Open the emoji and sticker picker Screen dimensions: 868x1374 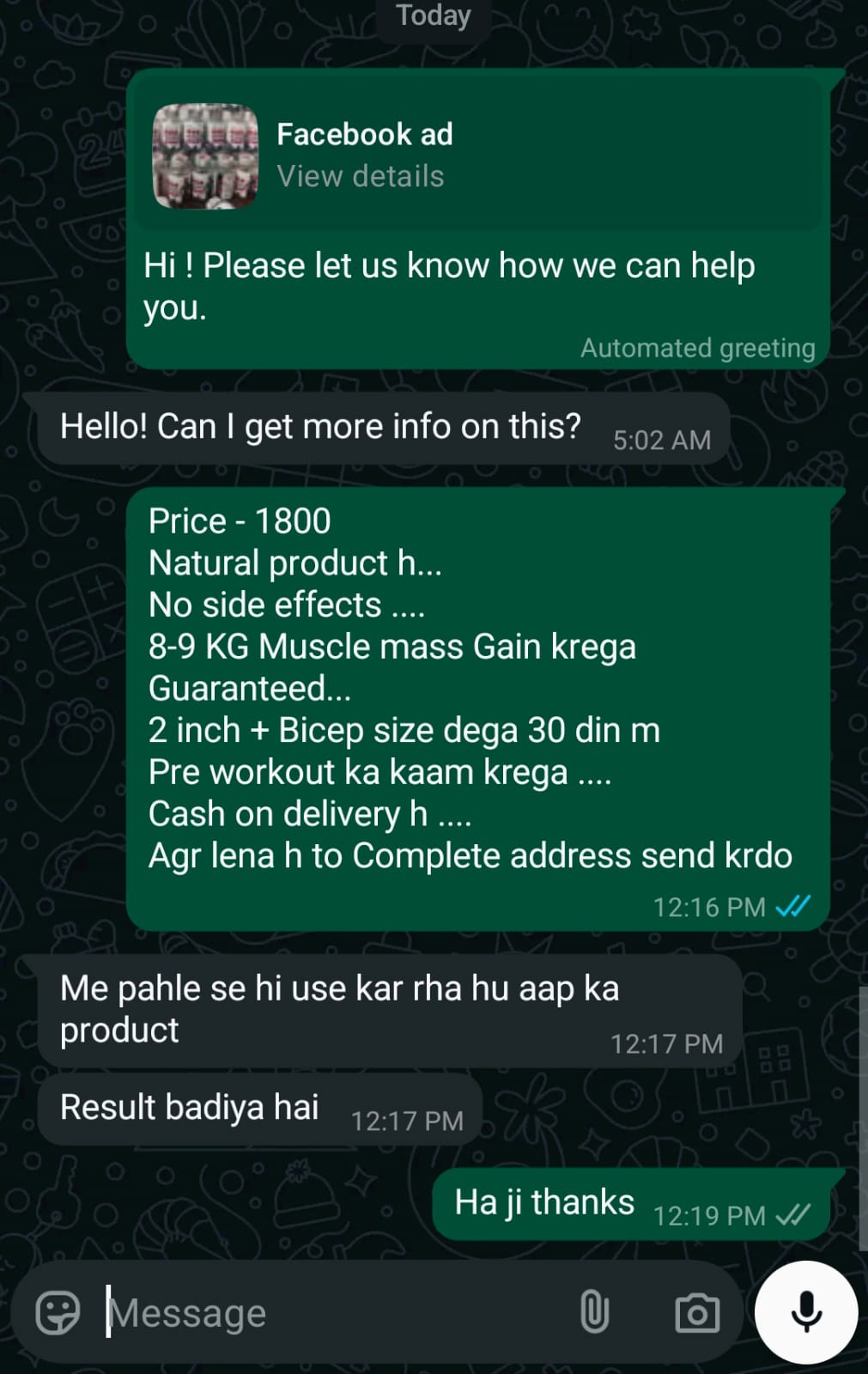[58, 1313]
